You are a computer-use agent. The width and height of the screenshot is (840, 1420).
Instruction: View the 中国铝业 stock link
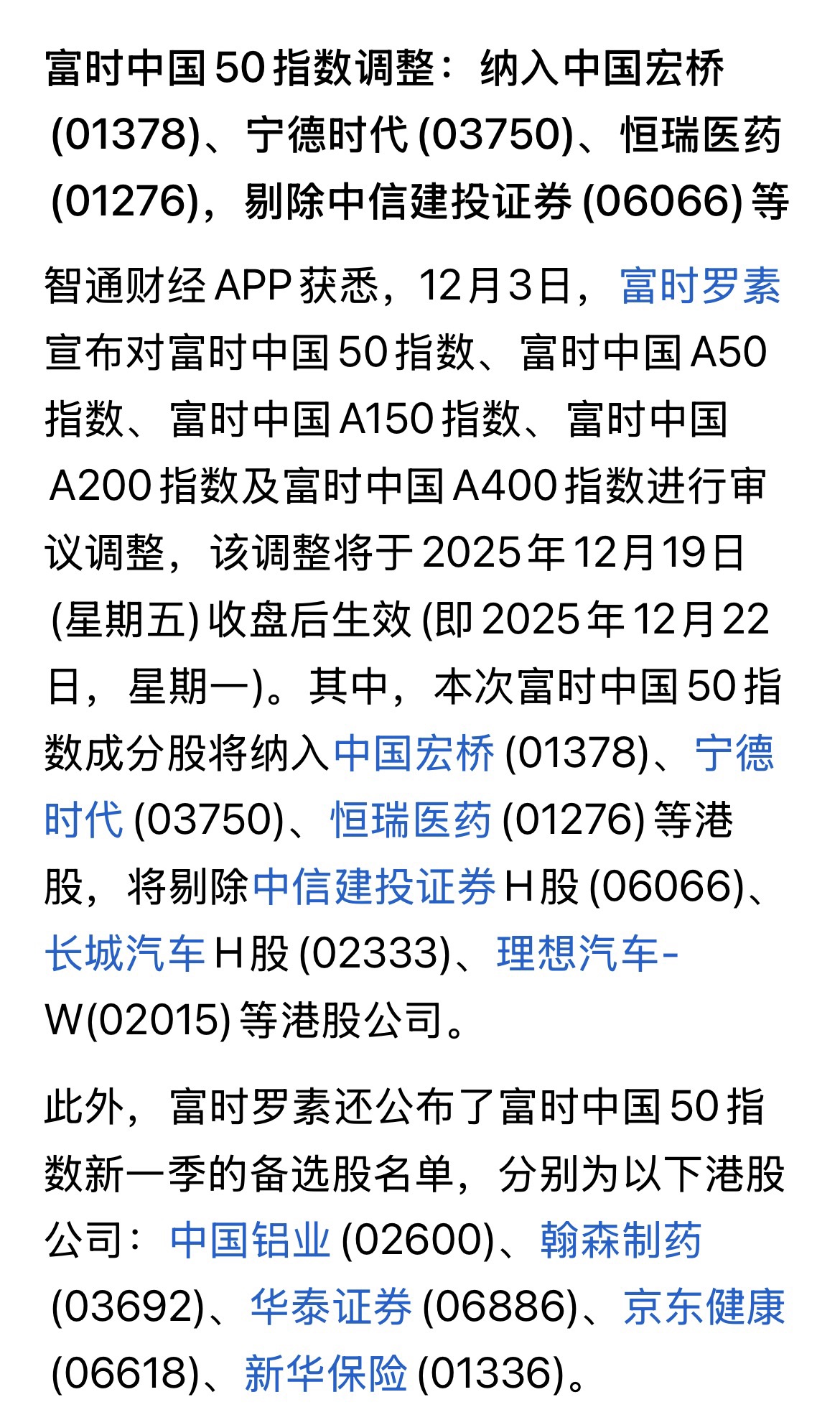tap(250, 1240)
